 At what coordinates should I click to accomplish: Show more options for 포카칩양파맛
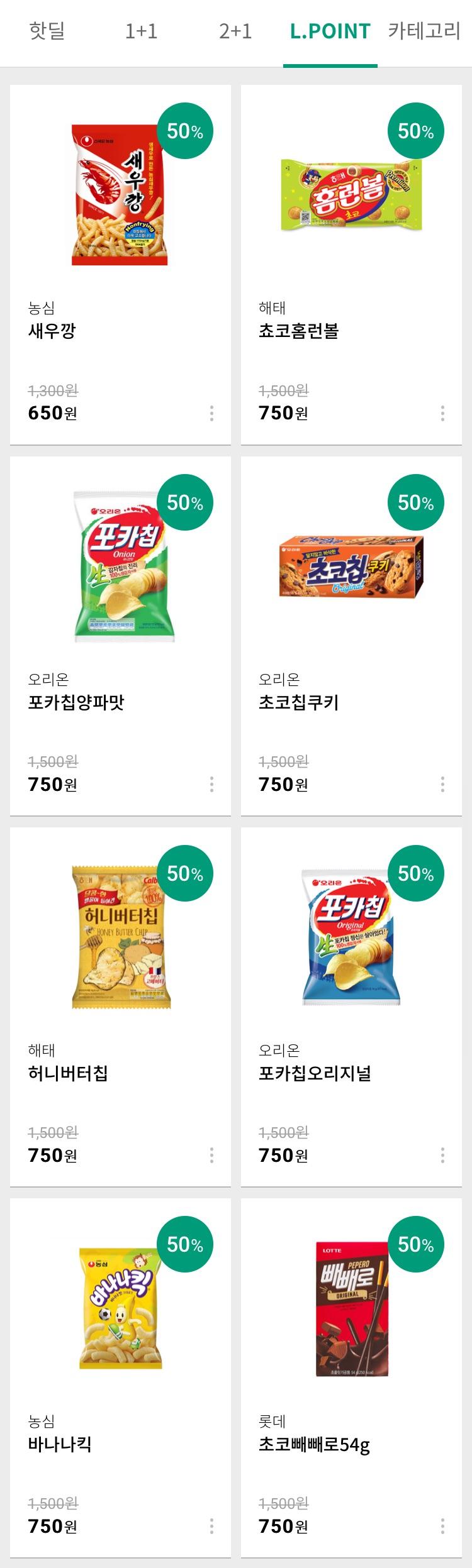click(x=211, y=784)
